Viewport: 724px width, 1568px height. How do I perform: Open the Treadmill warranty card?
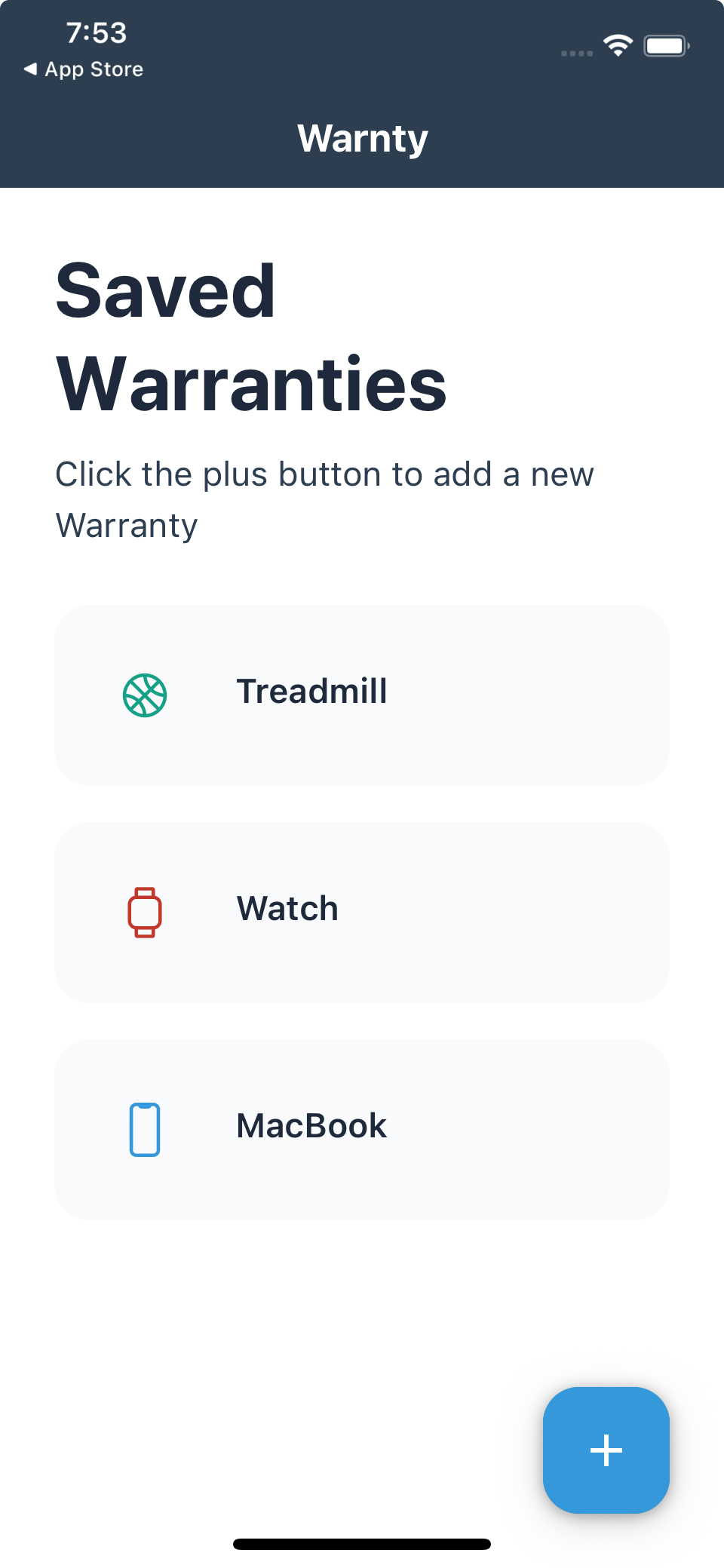tap(362, 694)
